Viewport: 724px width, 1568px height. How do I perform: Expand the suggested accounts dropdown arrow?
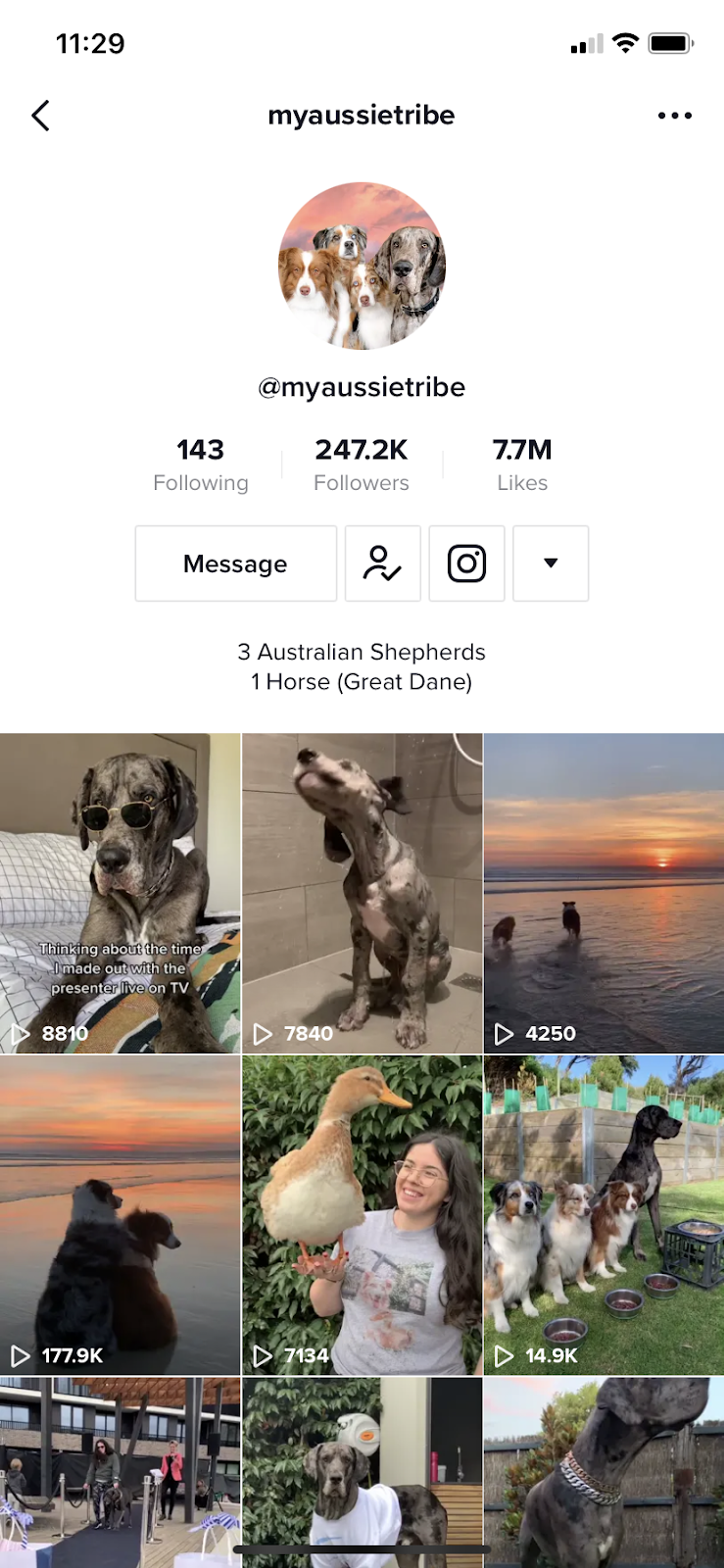pyautogui.click(x=551, y=563)
